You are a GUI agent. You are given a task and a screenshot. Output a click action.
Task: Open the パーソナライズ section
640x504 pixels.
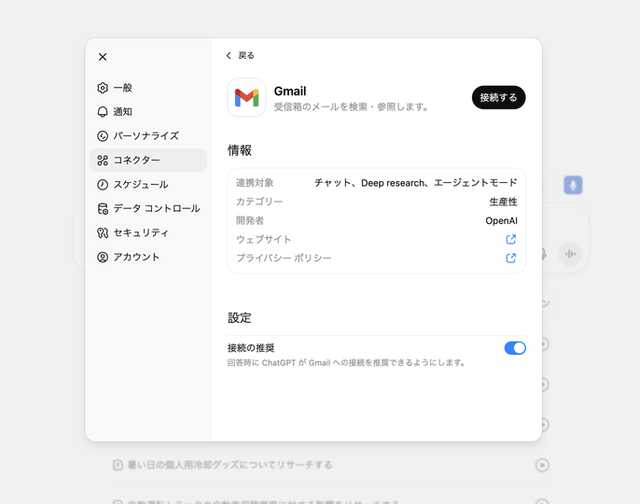(x=145, y=136)
